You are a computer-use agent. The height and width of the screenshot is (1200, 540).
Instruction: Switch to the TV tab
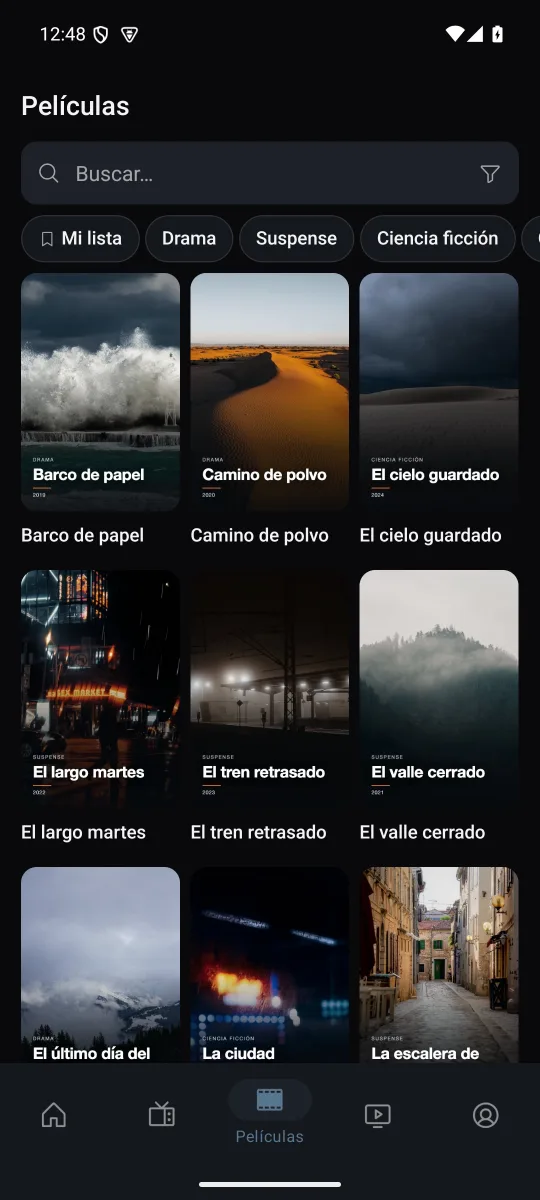[x=162, y=1114]
